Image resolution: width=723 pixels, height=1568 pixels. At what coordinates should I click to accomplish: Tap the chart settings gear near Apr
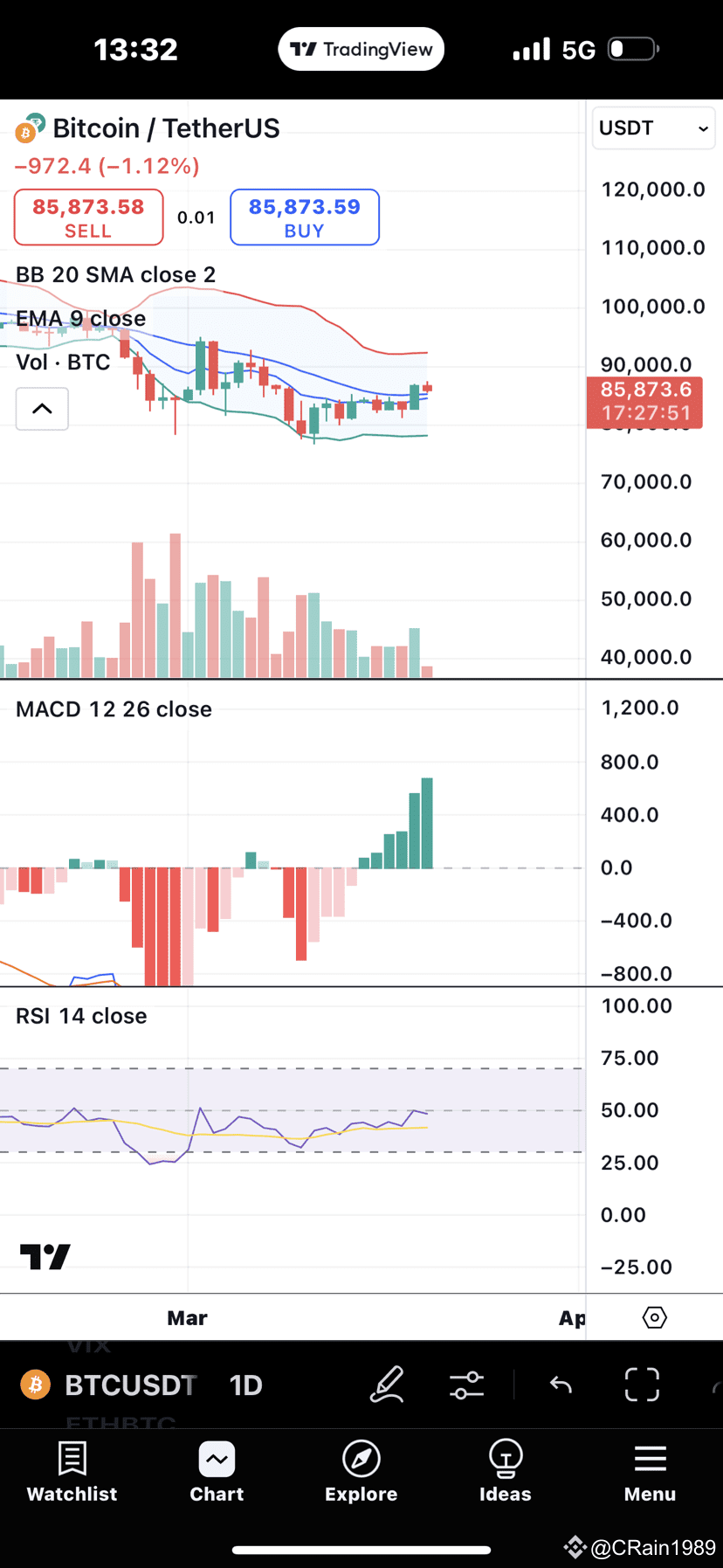653,1317
